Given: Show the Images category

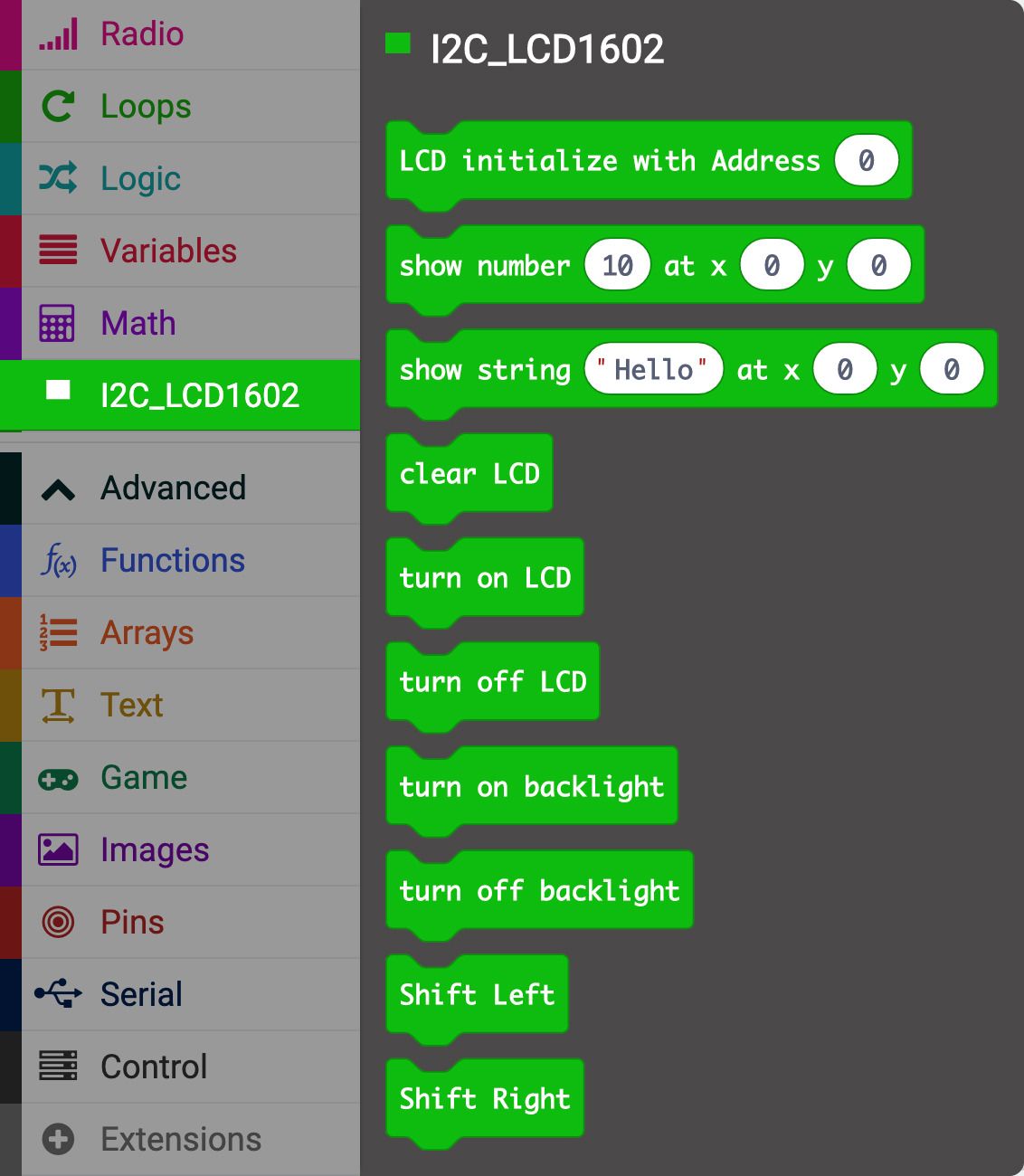Looking at the screenshot, I should (155, 850).
